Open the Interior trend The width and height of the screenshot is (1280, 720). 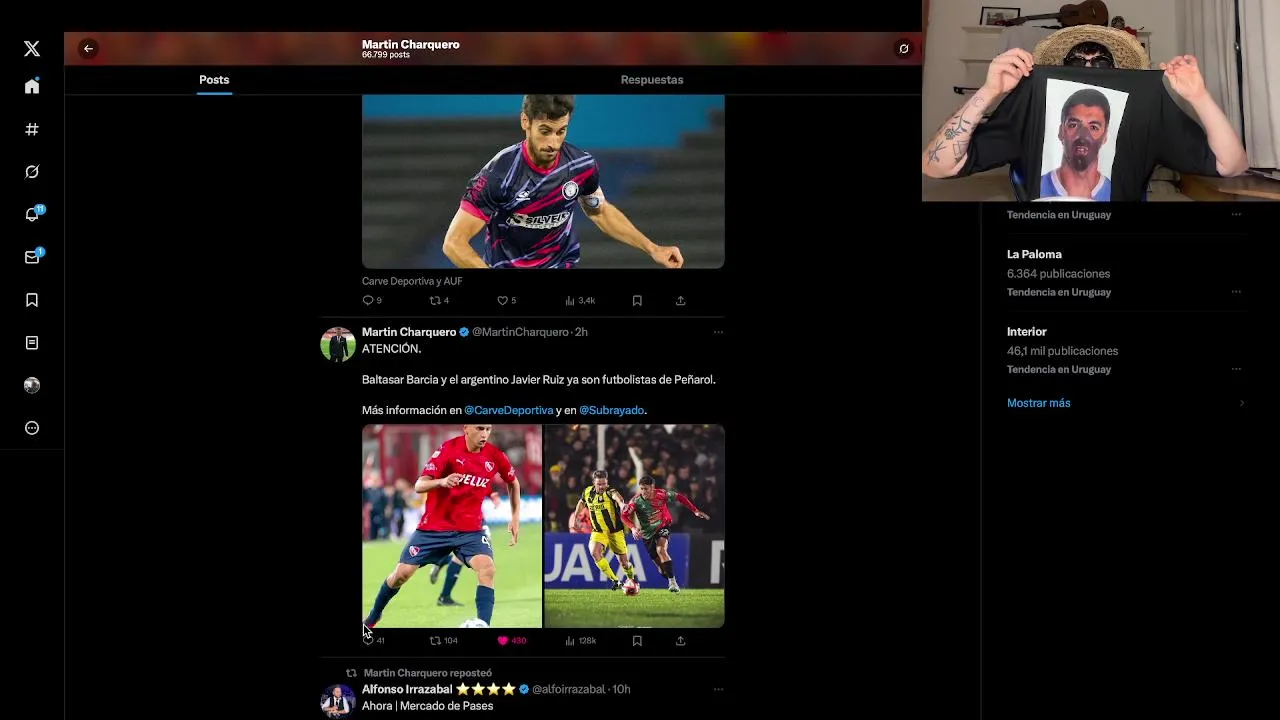click(x=1026, y=331)
